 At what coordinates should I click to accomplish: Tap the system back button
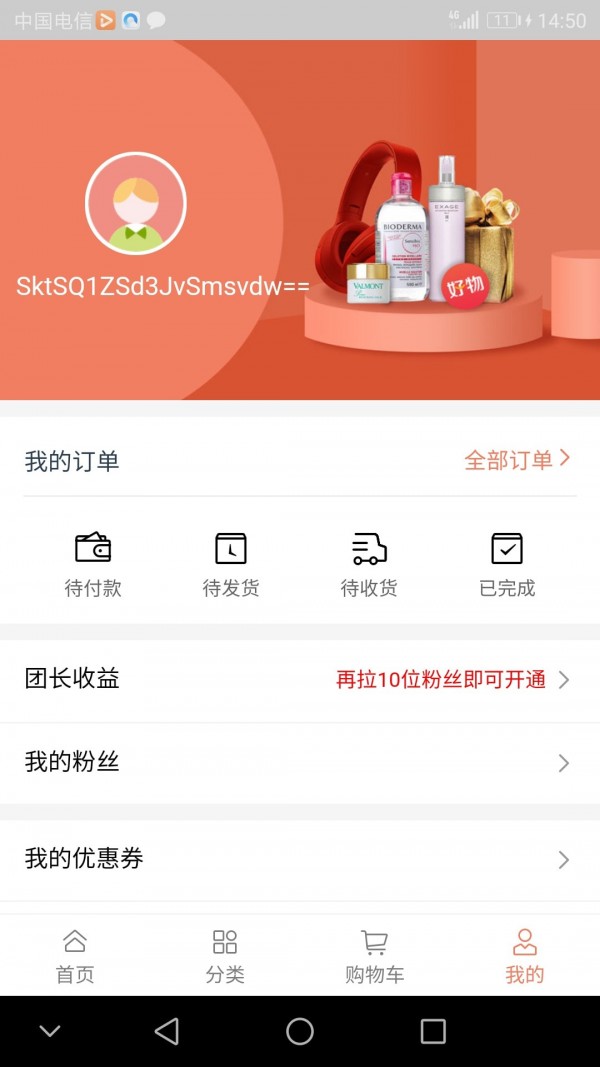coord(167,1031)
